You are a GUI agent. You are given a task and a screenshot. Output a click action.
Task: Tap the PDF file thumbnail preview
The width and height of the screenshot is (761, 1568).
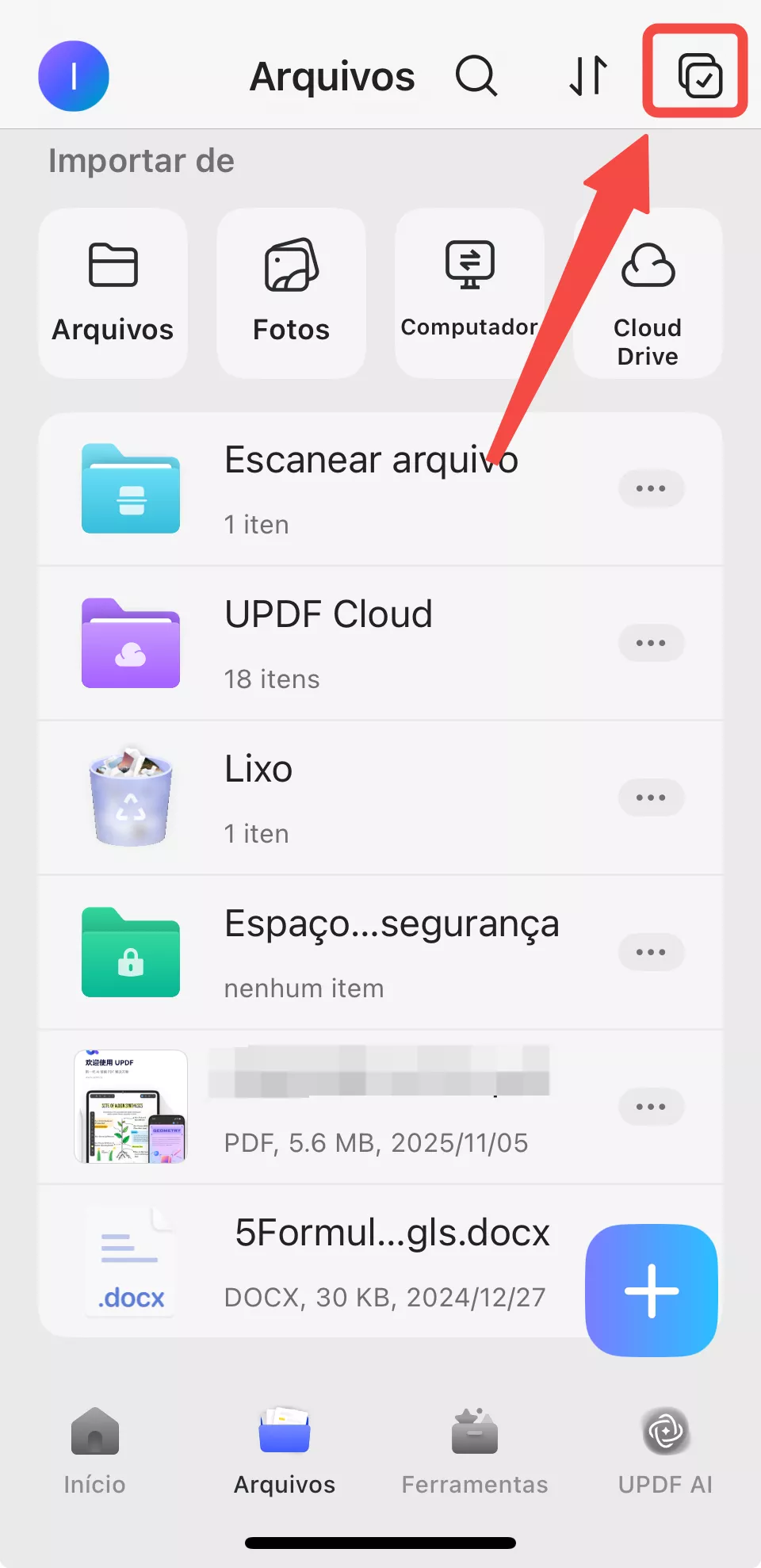click(x=130, y=1107)
